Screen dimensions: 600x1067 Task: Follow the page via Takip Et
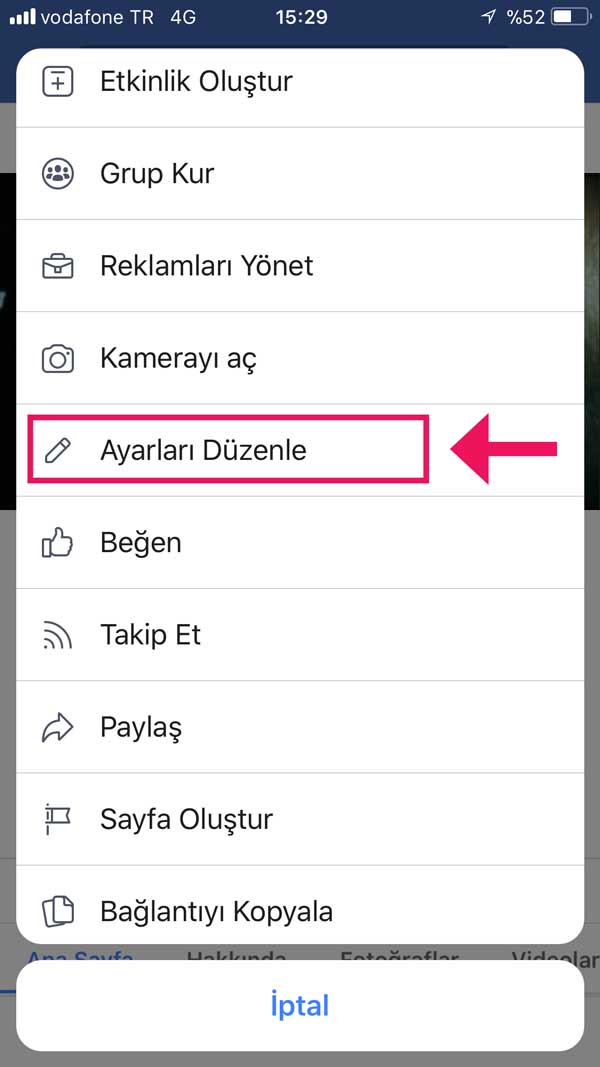pyautogui.click(x=300, y=635)
